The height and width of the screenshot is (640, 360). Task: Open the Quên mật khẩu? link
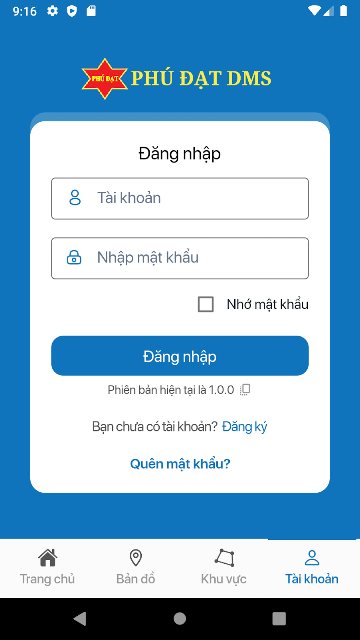click(180, 464)
